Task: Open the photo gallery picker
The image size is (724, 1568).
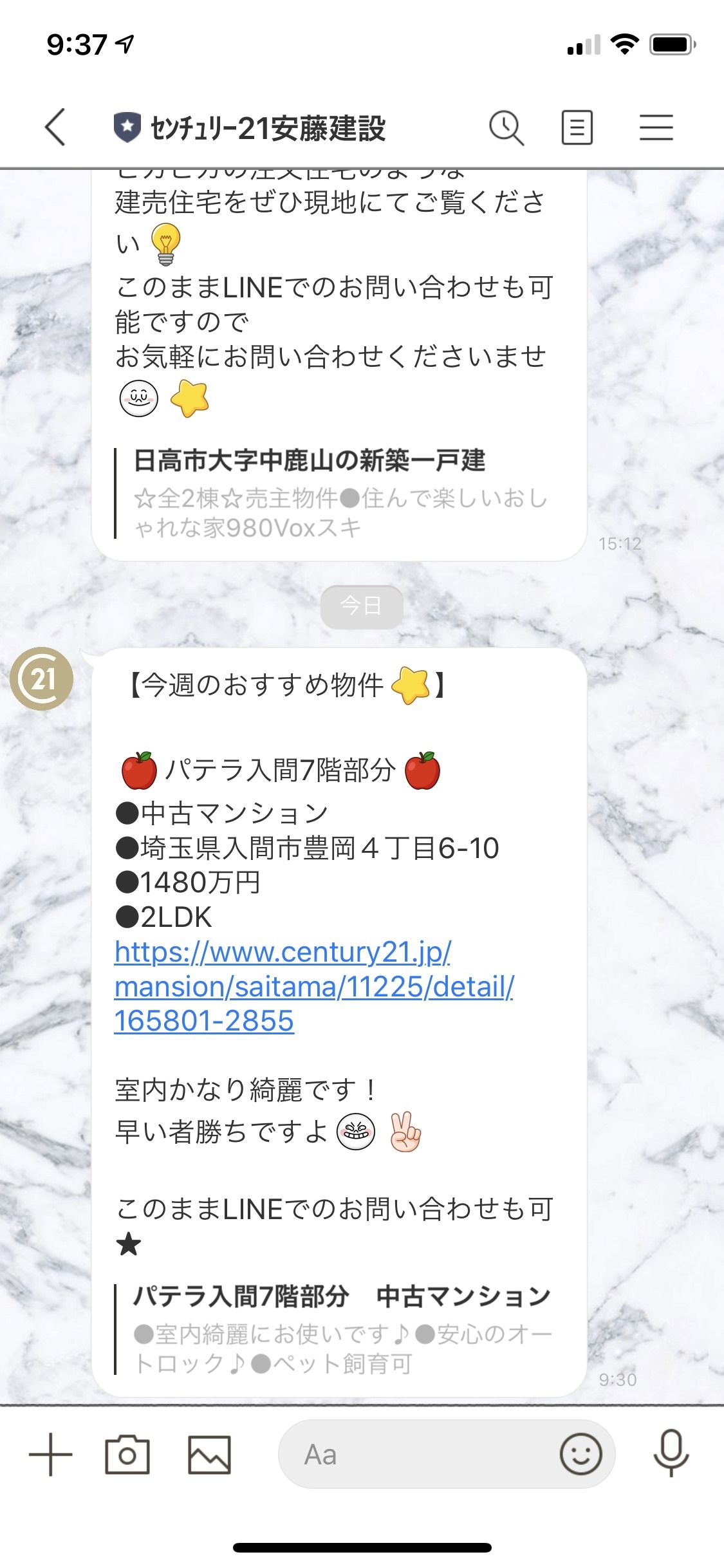Action: [209, 1455]
